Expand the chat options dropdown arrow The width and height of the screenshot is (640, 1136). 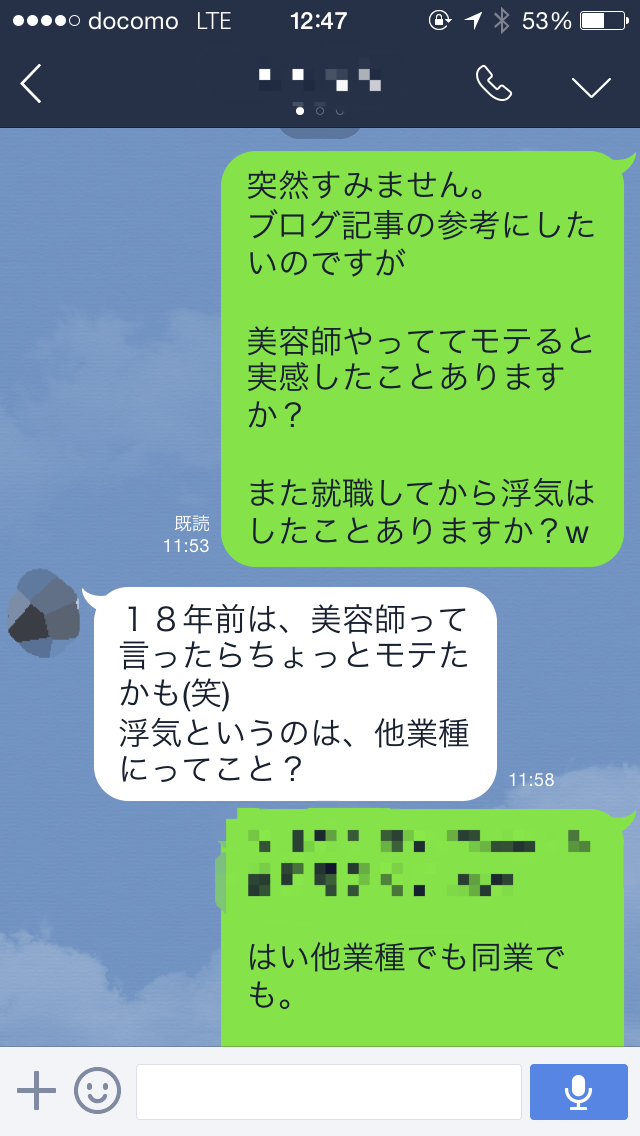point(591,86)
